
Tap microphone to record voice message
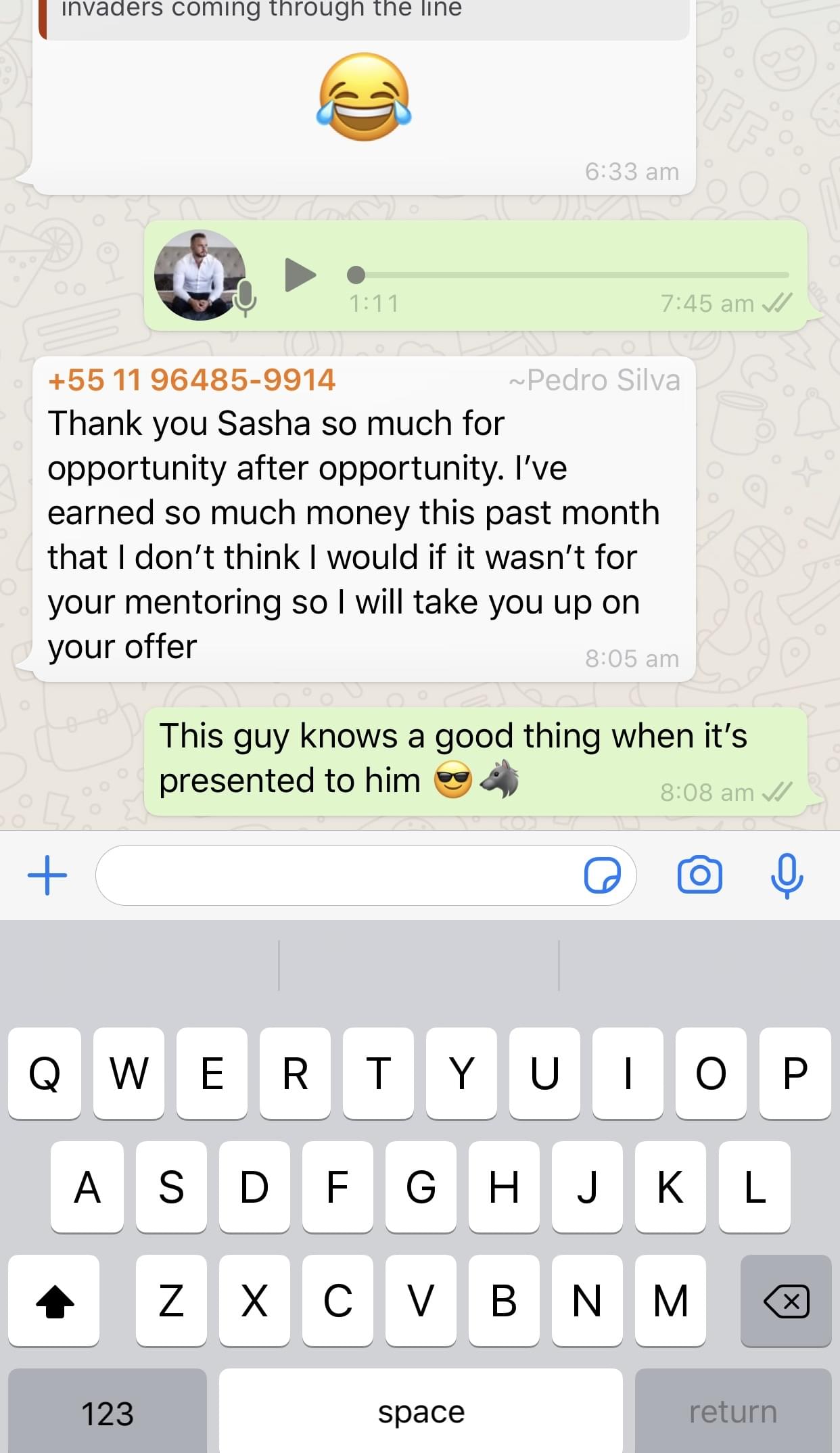[x=787, y=875]
